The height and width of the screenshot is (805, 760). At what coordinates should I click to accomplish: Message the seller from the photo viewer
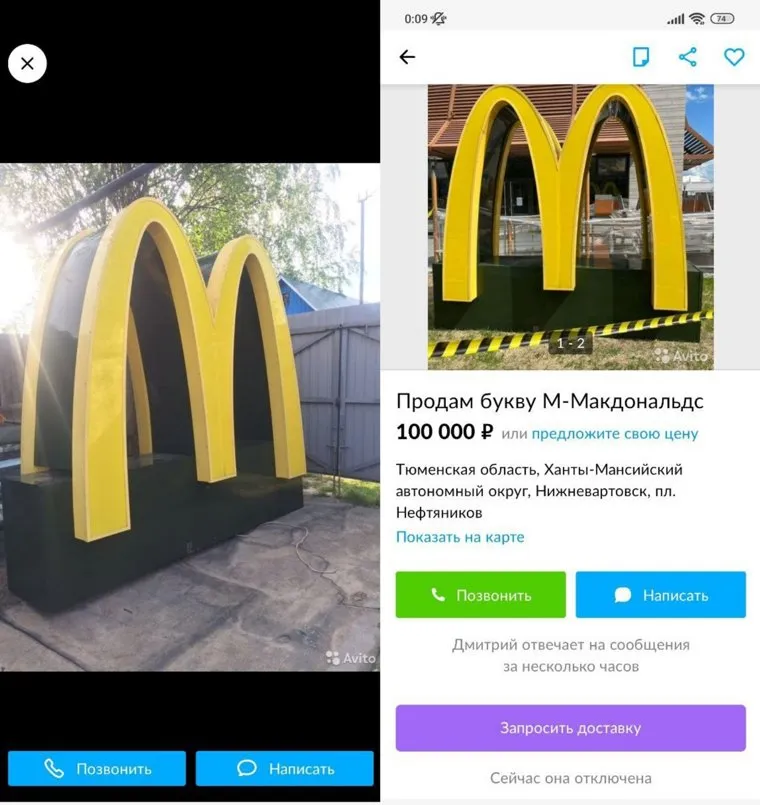pos(285,769)
